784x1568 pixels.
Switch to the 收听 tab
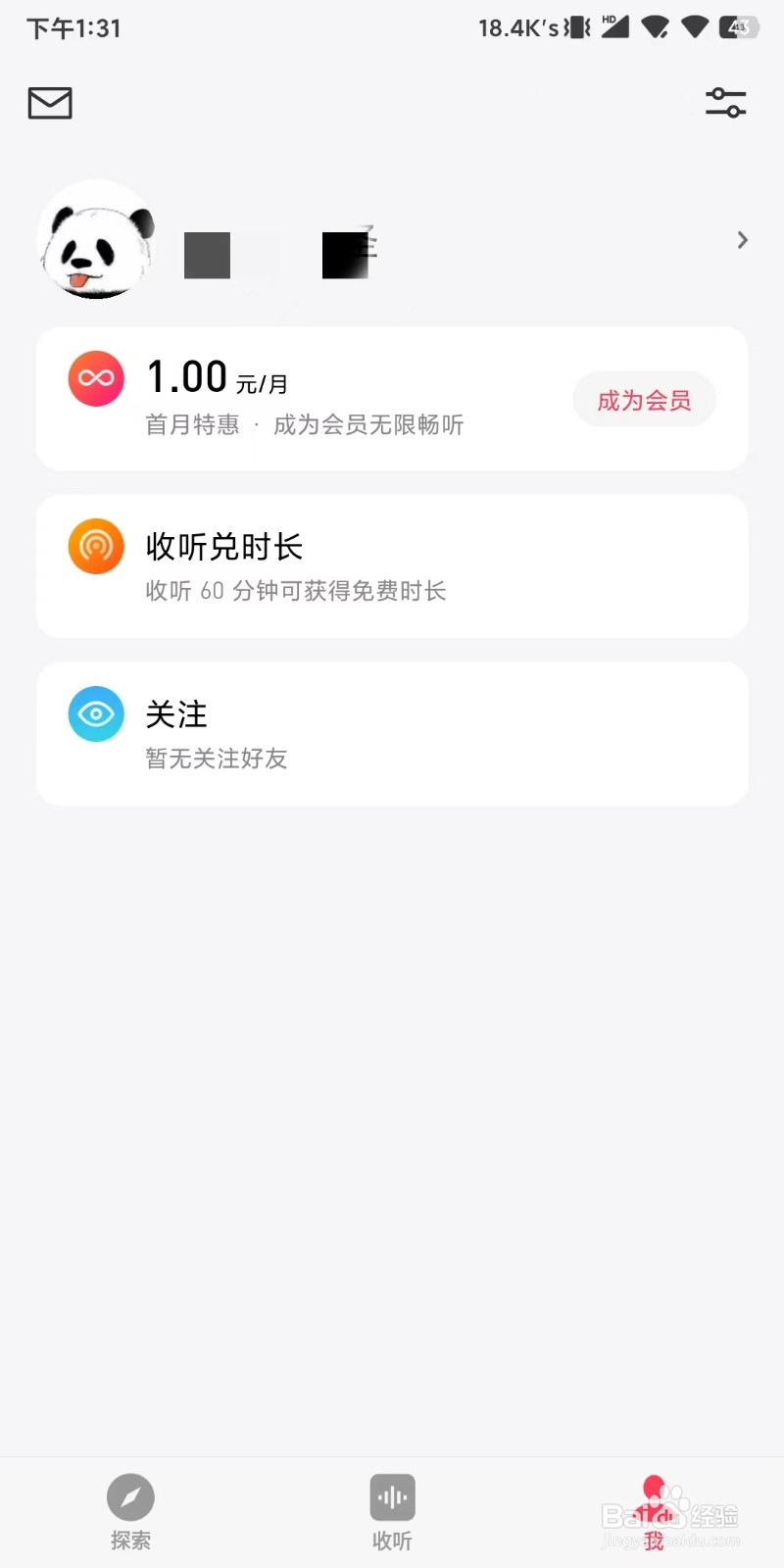pyautogui.click(x=392, y=1514)
